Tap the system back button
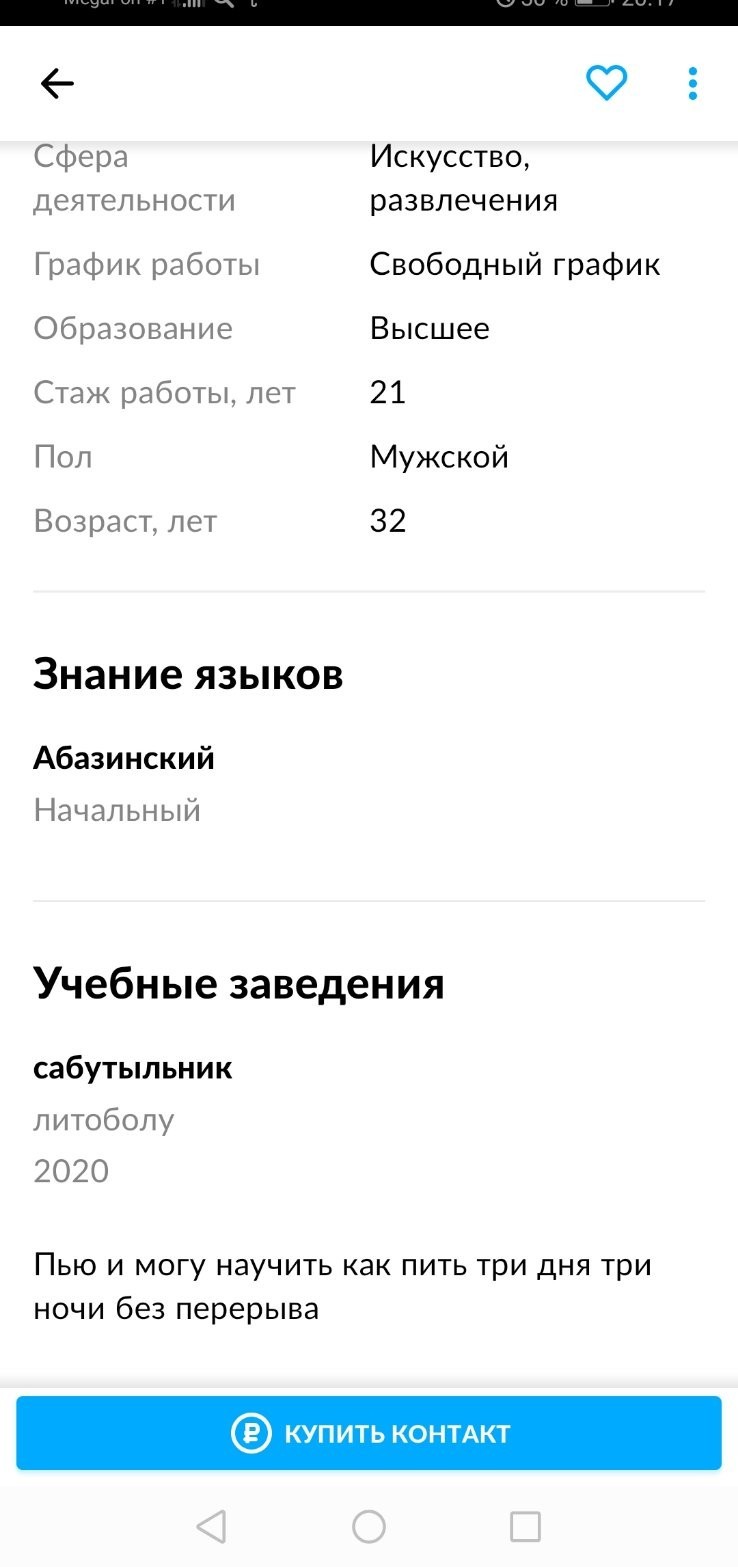Viewport: 738px width, 1567px height. pyautogui.click(x=211, y=1526)
